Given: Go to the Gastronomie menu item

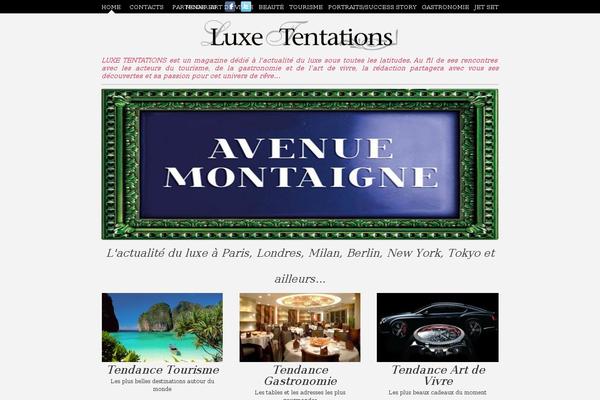Looking at the screenshot, I should 446,7.
